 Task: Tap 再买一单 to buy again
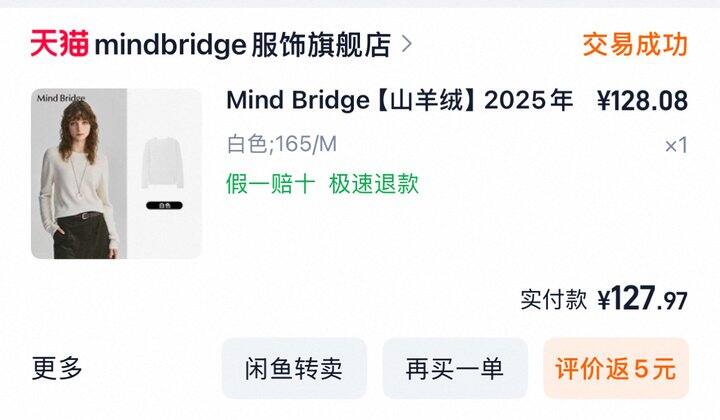[x=455, y=369]
